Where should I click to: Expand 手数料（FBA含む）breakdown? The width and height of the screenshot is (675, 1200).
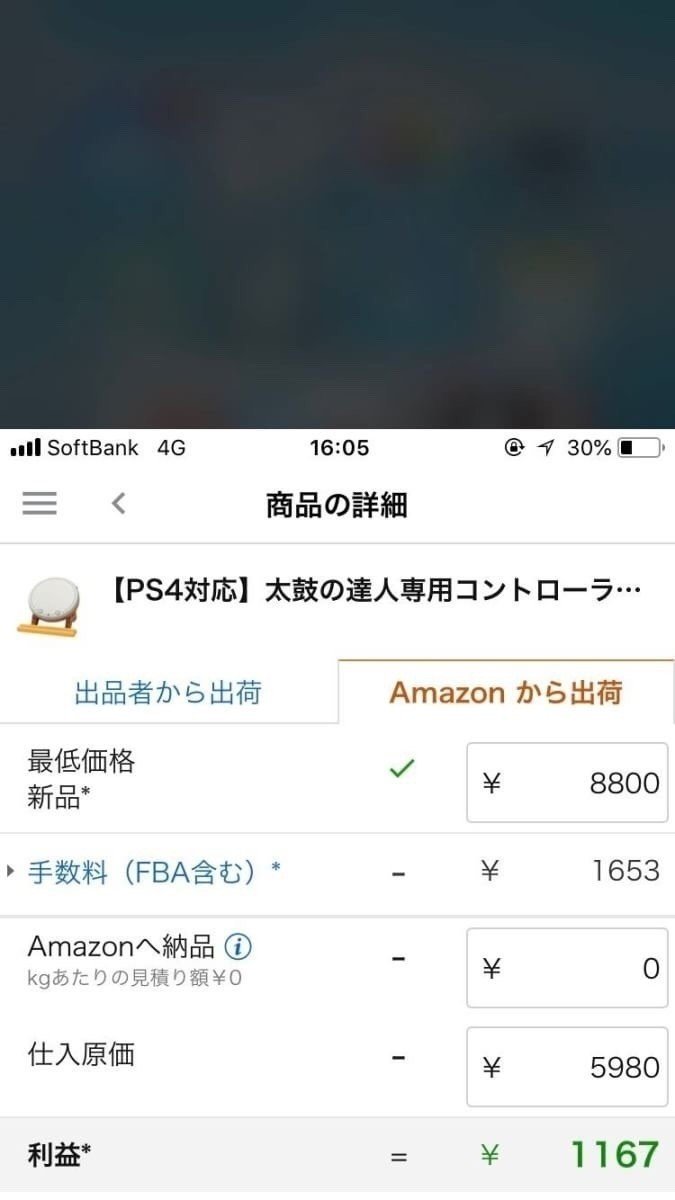point(144,872)
